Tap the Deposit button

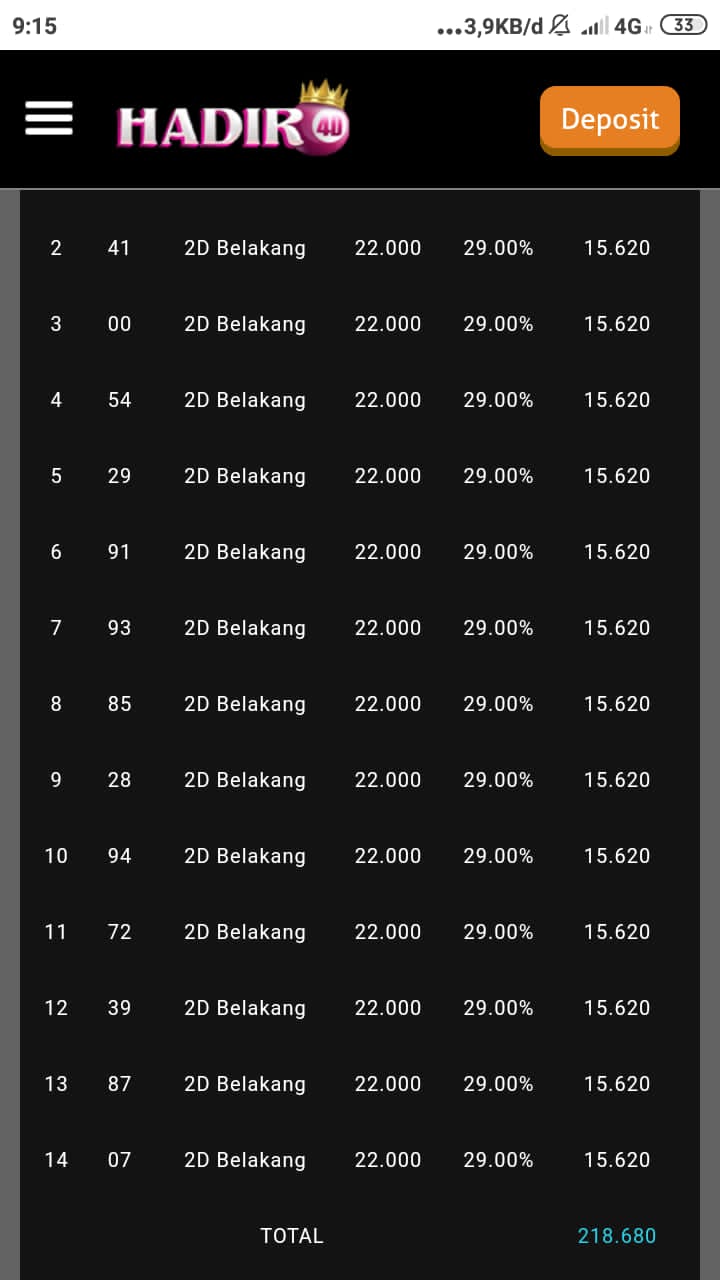point(609,120)
